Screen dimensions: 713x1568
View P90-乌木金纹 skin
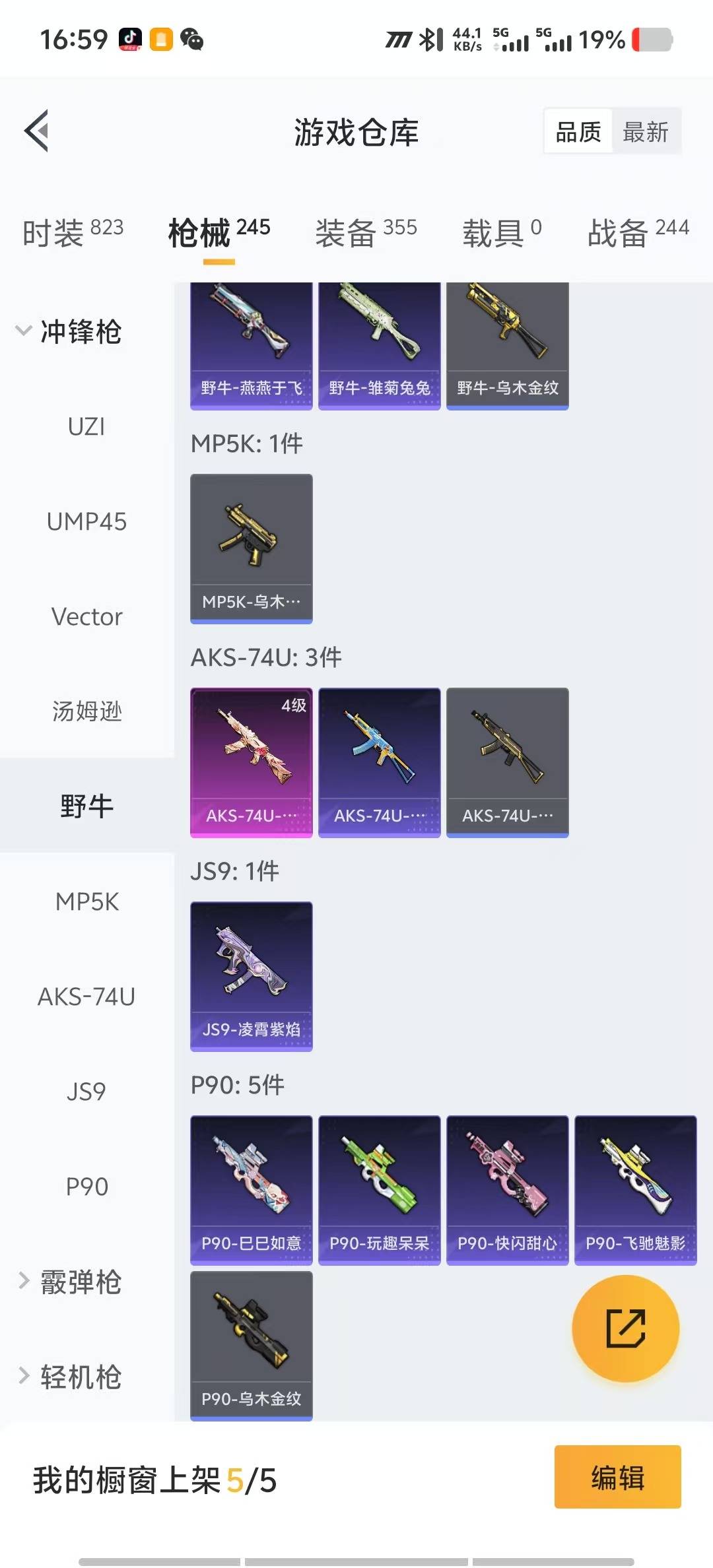pos(251,1345)
